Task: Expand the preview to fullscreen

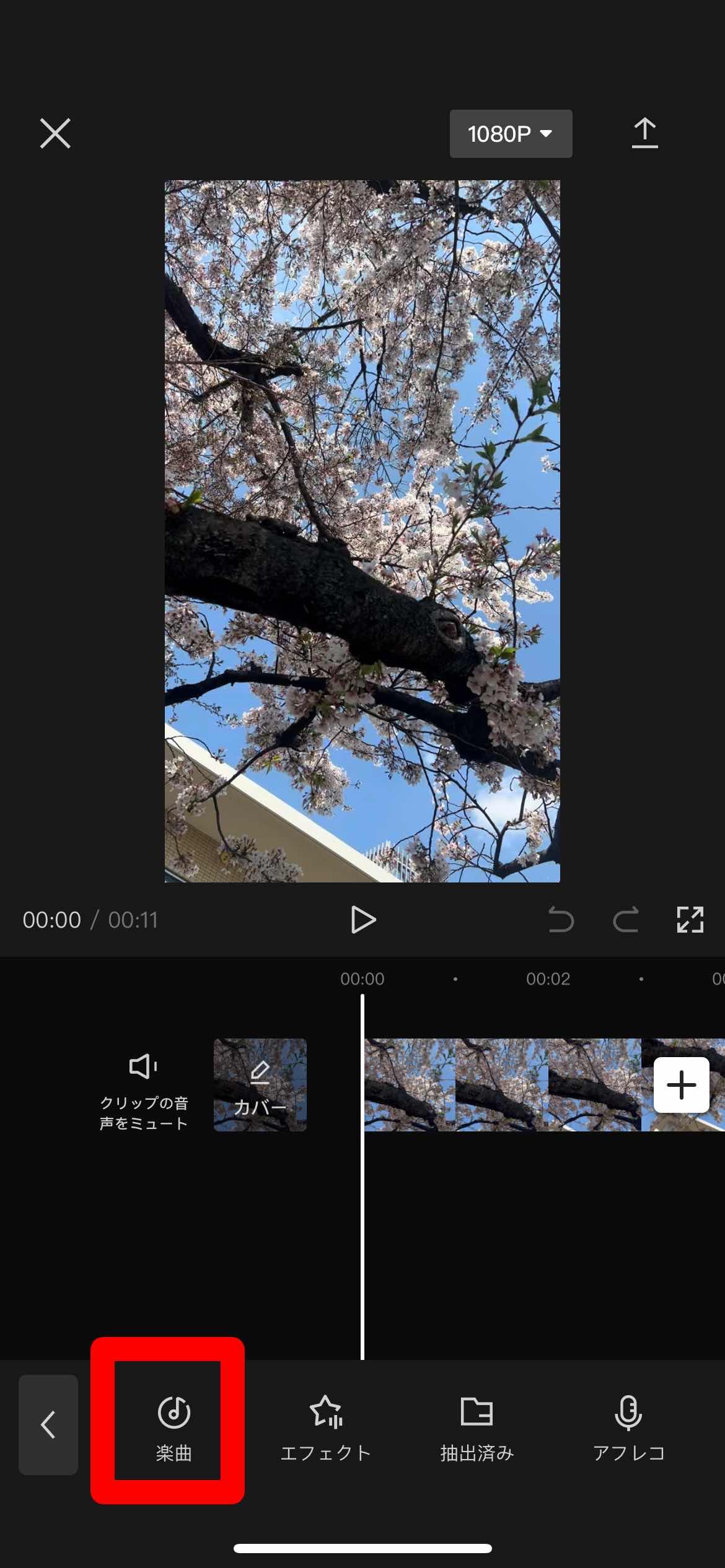Action: pyautogui.click(x=690, y=920)
